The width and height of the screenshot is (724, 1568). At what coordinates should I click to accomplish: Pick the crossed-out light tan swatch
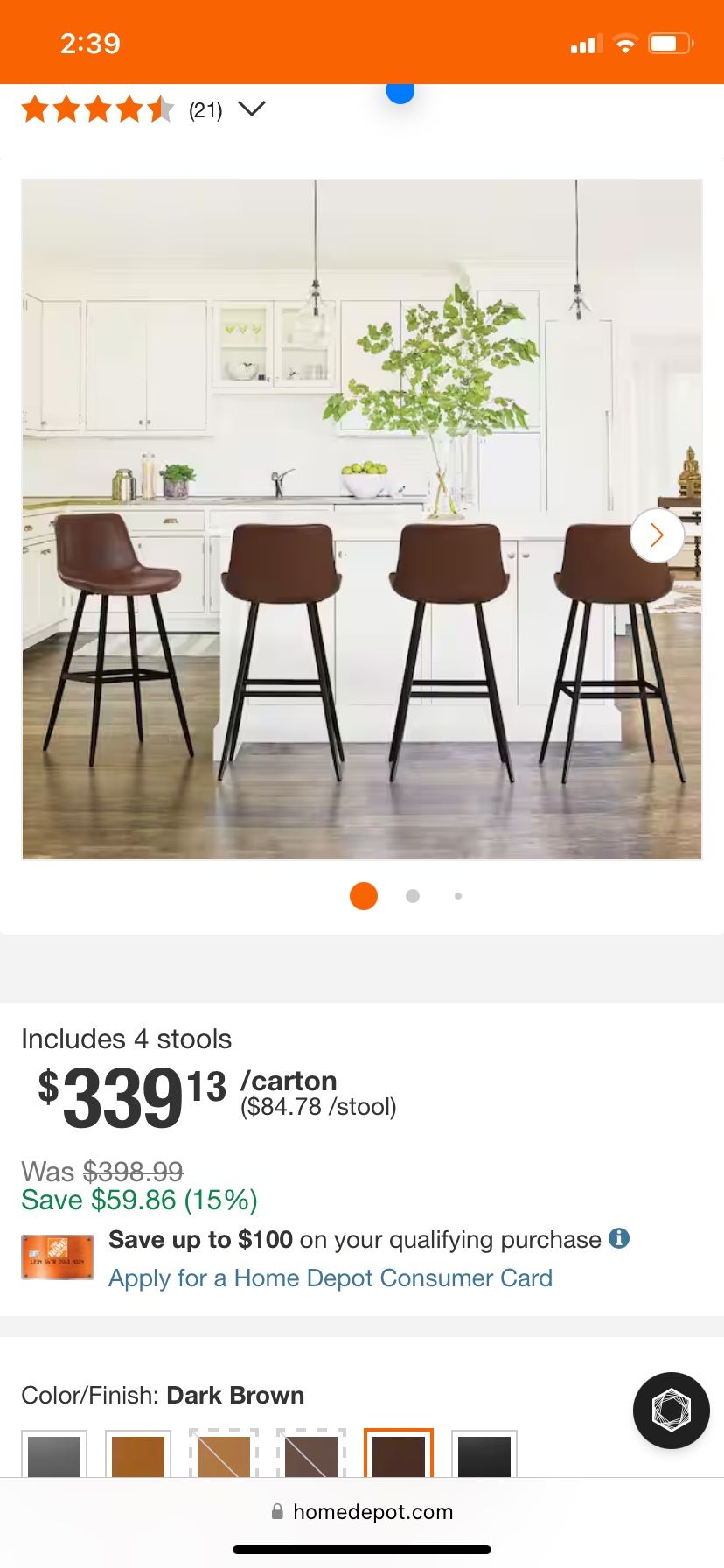[x=224, y=1456]
